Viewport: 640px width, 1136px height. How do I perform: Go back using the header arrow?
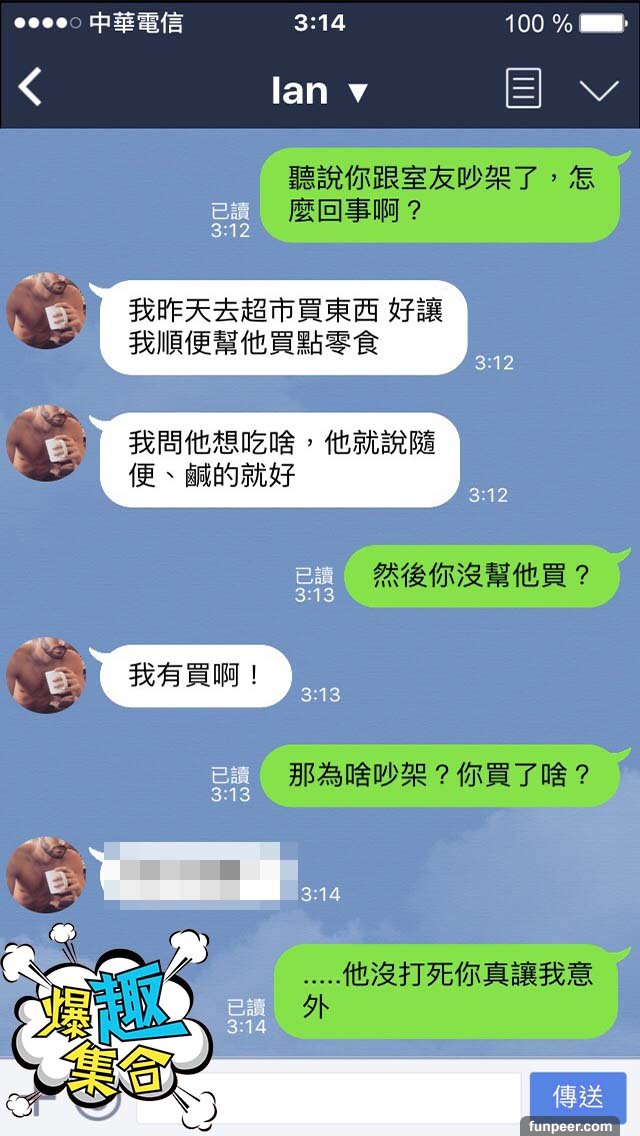(x=30, y=88)
